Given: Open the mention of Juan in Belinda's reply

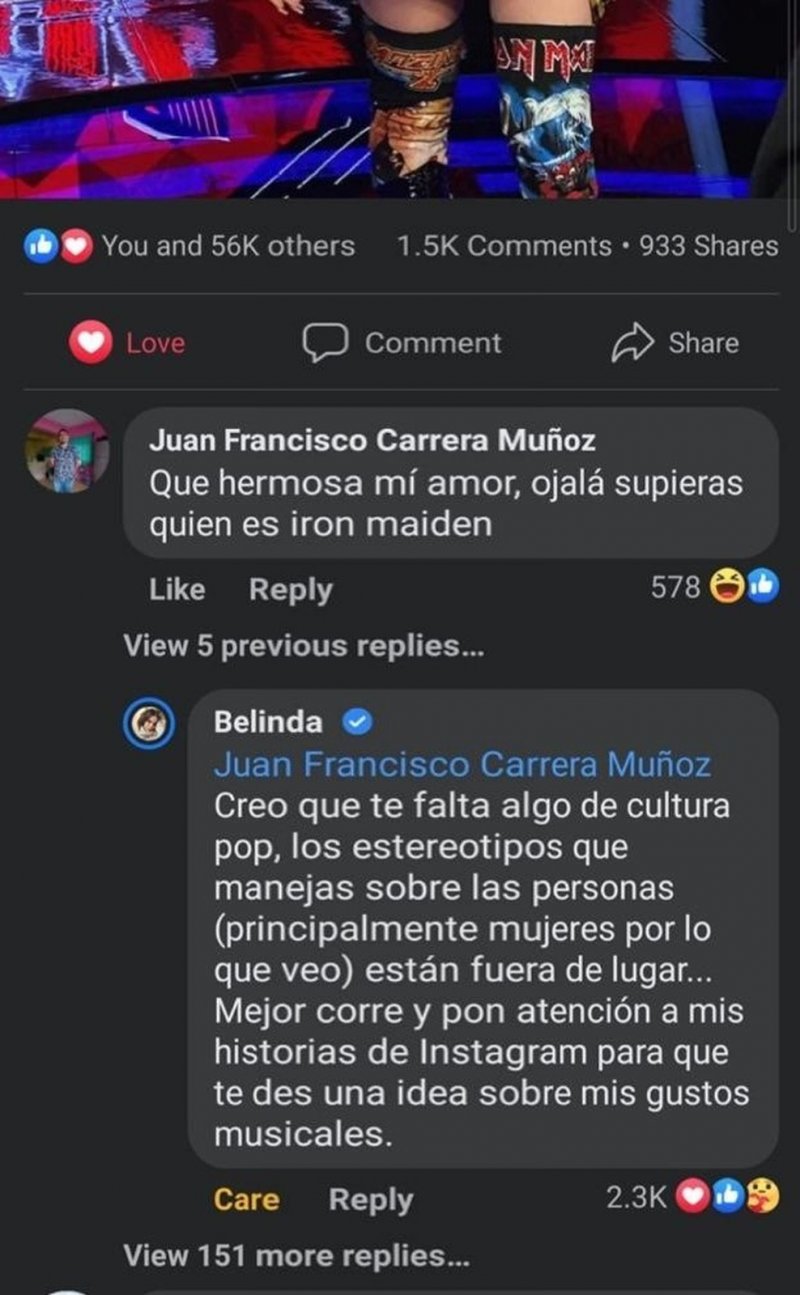Looking at the screenshot, I should (463, 765).
